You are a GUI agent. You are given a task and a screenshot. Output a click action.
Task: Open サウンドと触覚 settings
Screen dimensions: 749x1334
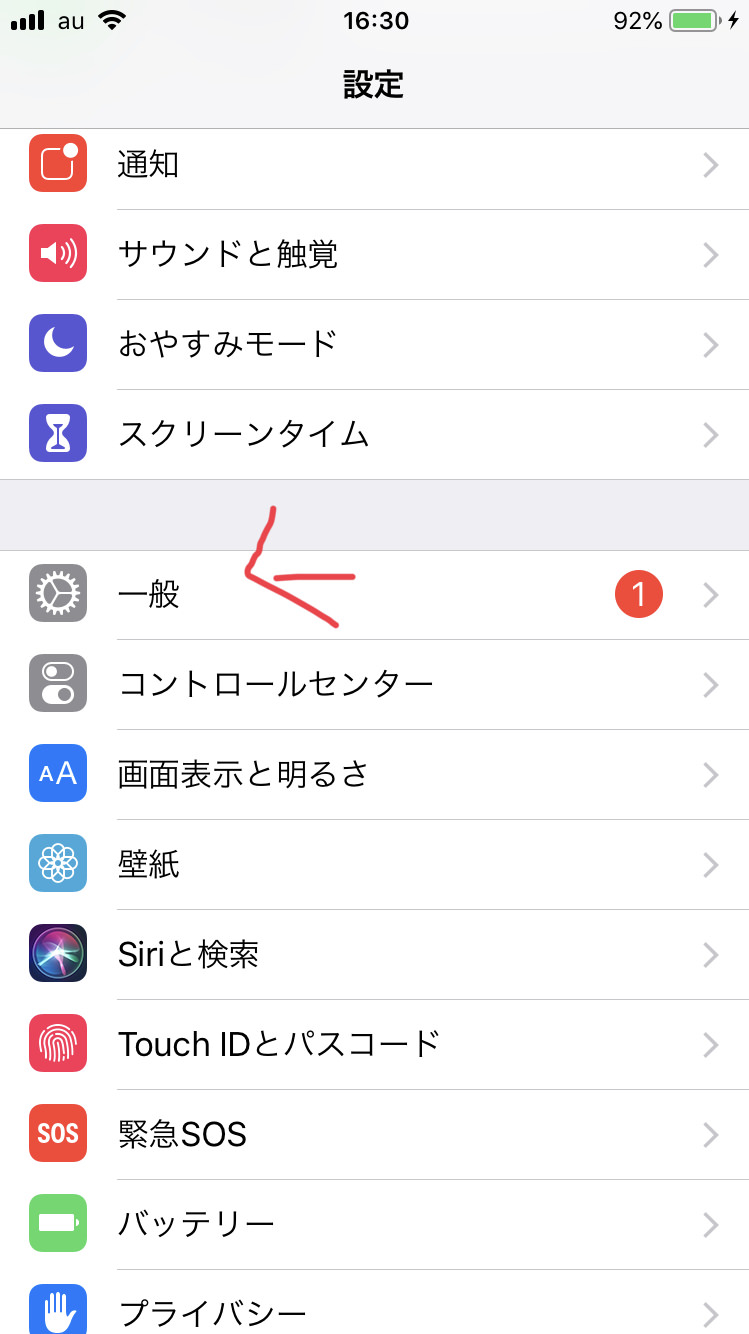point(374,254)
